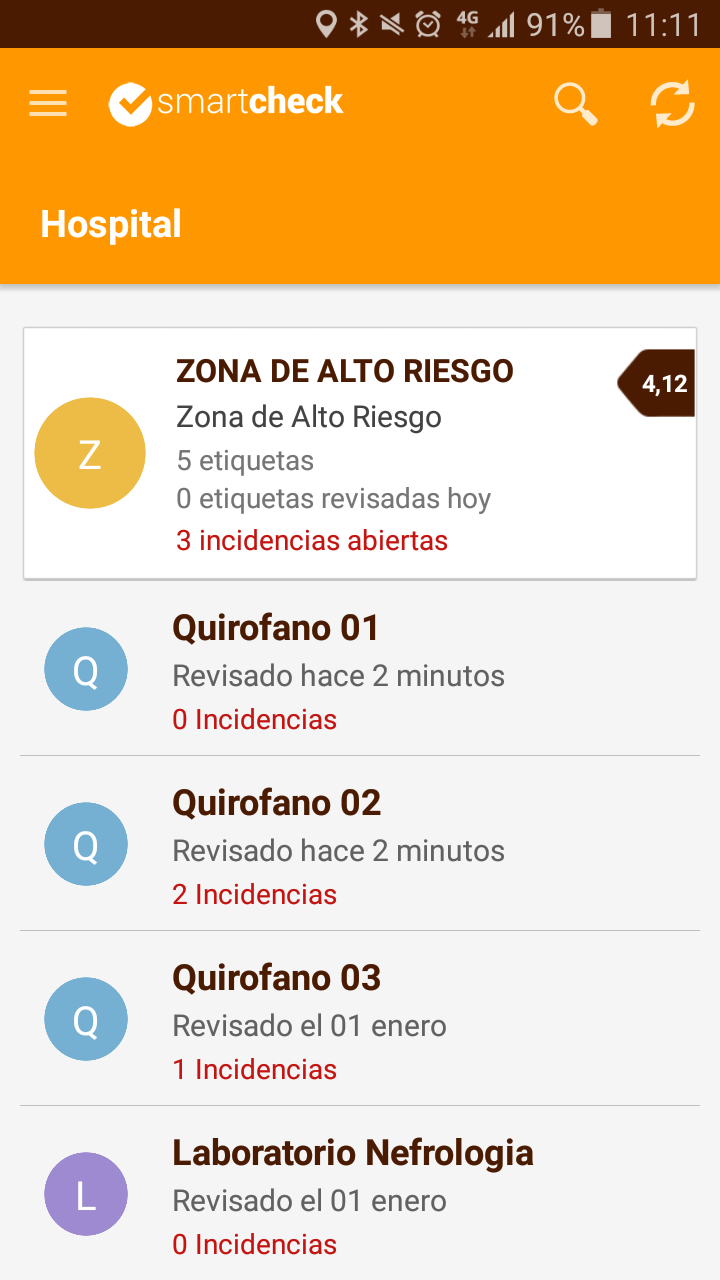Open the hamburger drawer menu

click(48, 103)
